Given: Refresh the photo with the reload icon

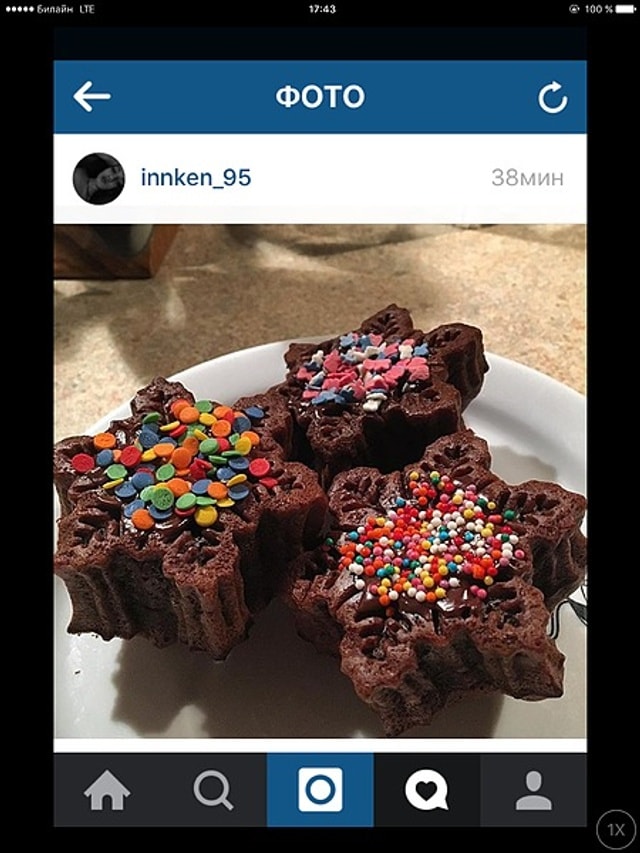Looking at the screenshot, I should [x=552, y=98].
